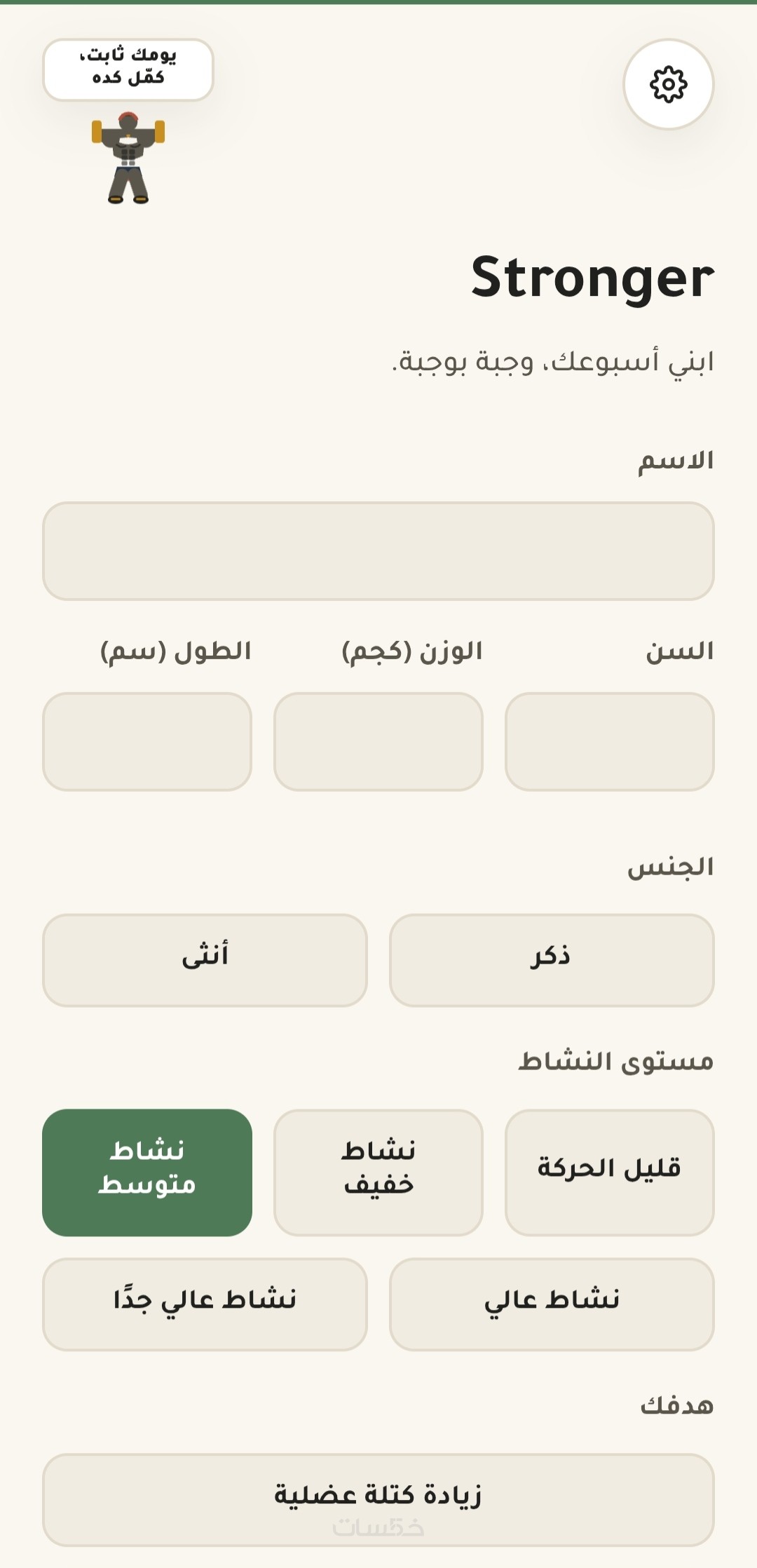Tap the height (الطول سم) field

coord(147,742)
